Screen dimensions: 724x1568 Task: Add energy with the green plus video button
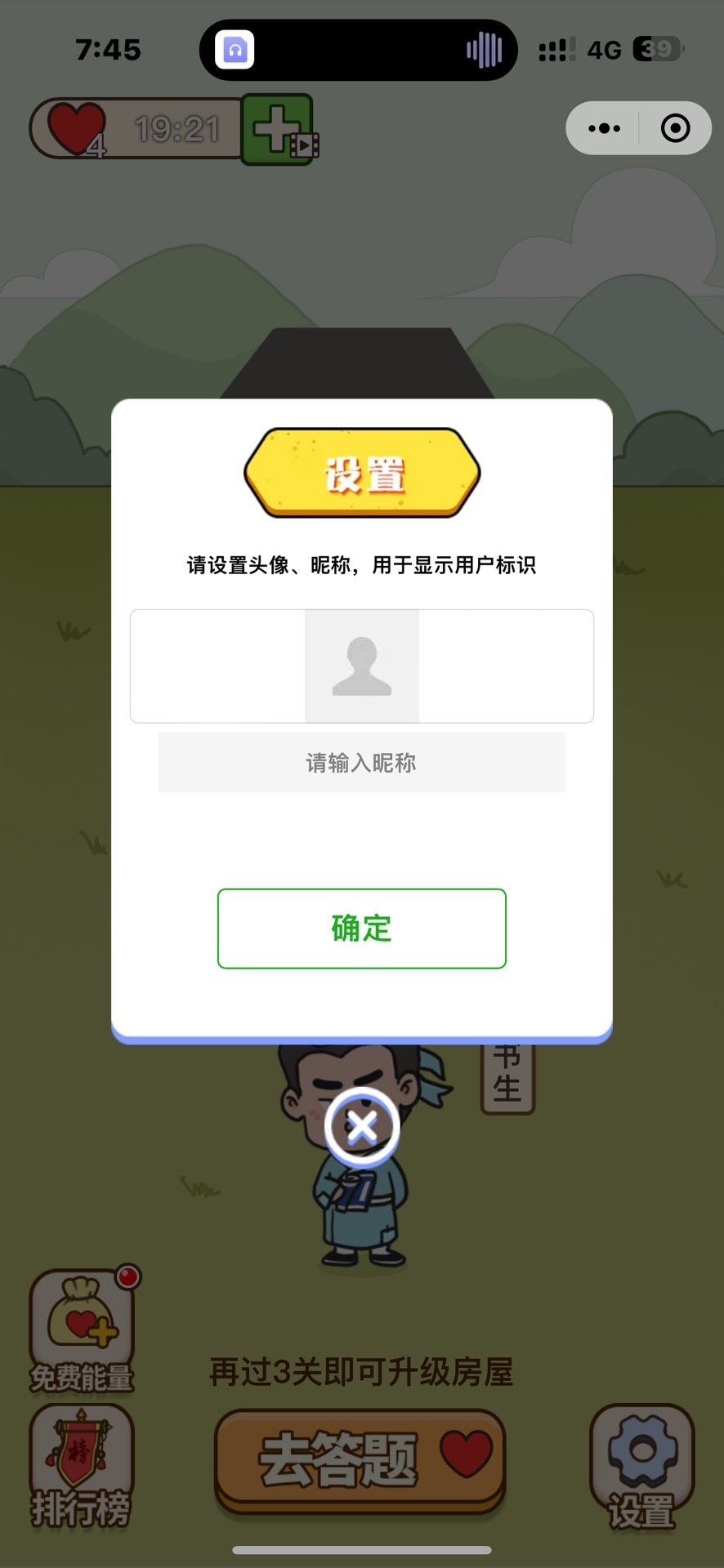279,130
